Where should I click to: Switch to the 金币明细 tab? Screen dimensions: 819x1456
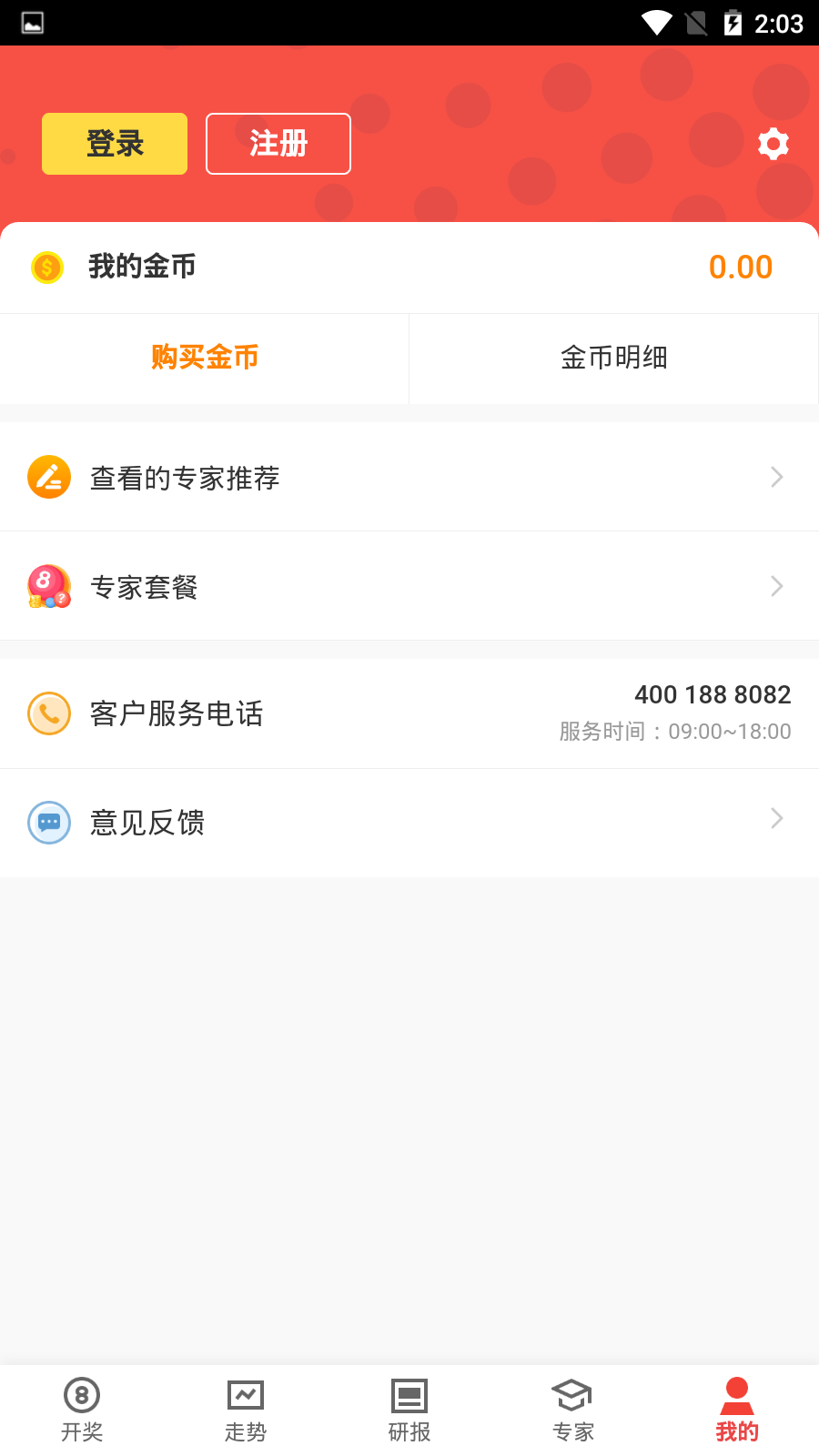(613, 358)
